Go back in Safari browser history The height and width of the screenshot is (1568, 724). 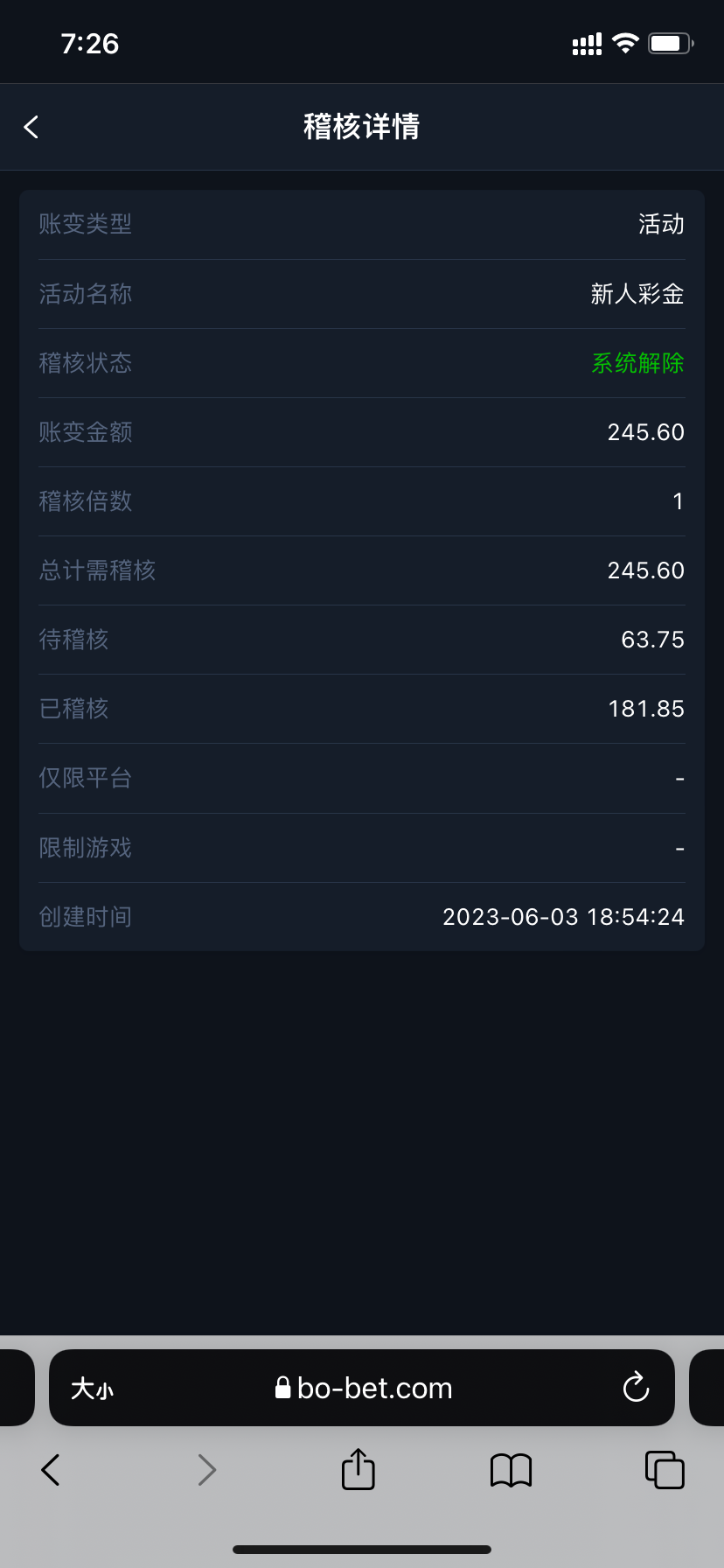coord(51,1470)
